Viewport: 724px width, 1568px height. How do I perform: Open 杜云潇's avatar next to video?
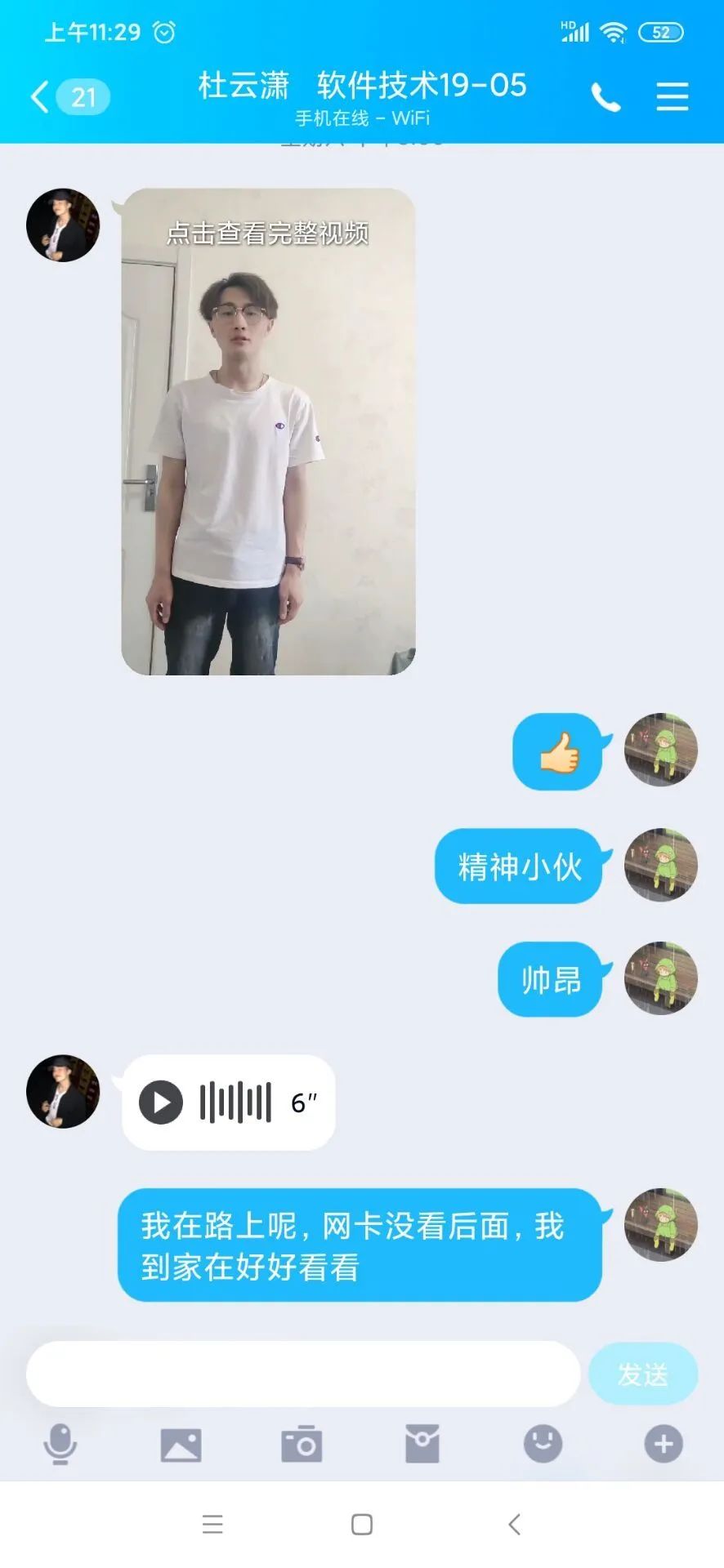click(x=63, y=225)
